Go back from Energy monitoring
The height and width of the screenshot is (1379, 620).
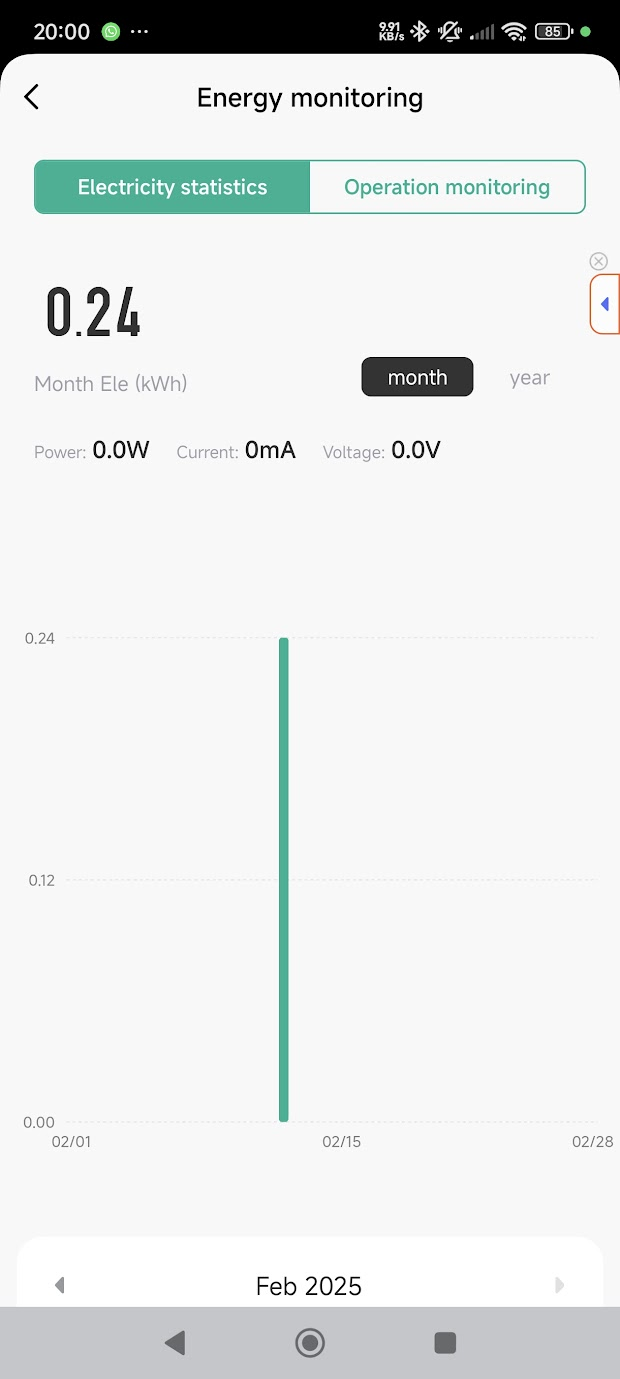click(32, 97)
